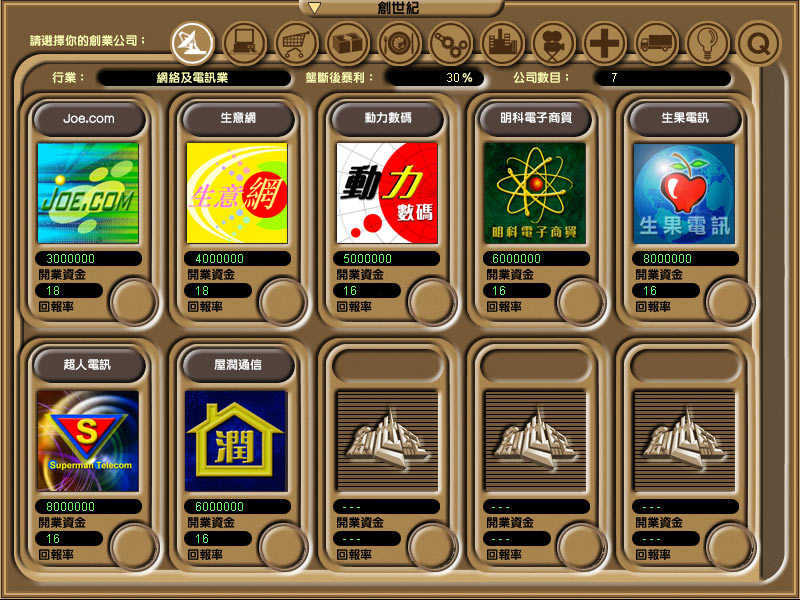The height and width of the screenshot is (600, 800).
Task: Pick the dining plate restaurant industry
Action: (399, 42)
